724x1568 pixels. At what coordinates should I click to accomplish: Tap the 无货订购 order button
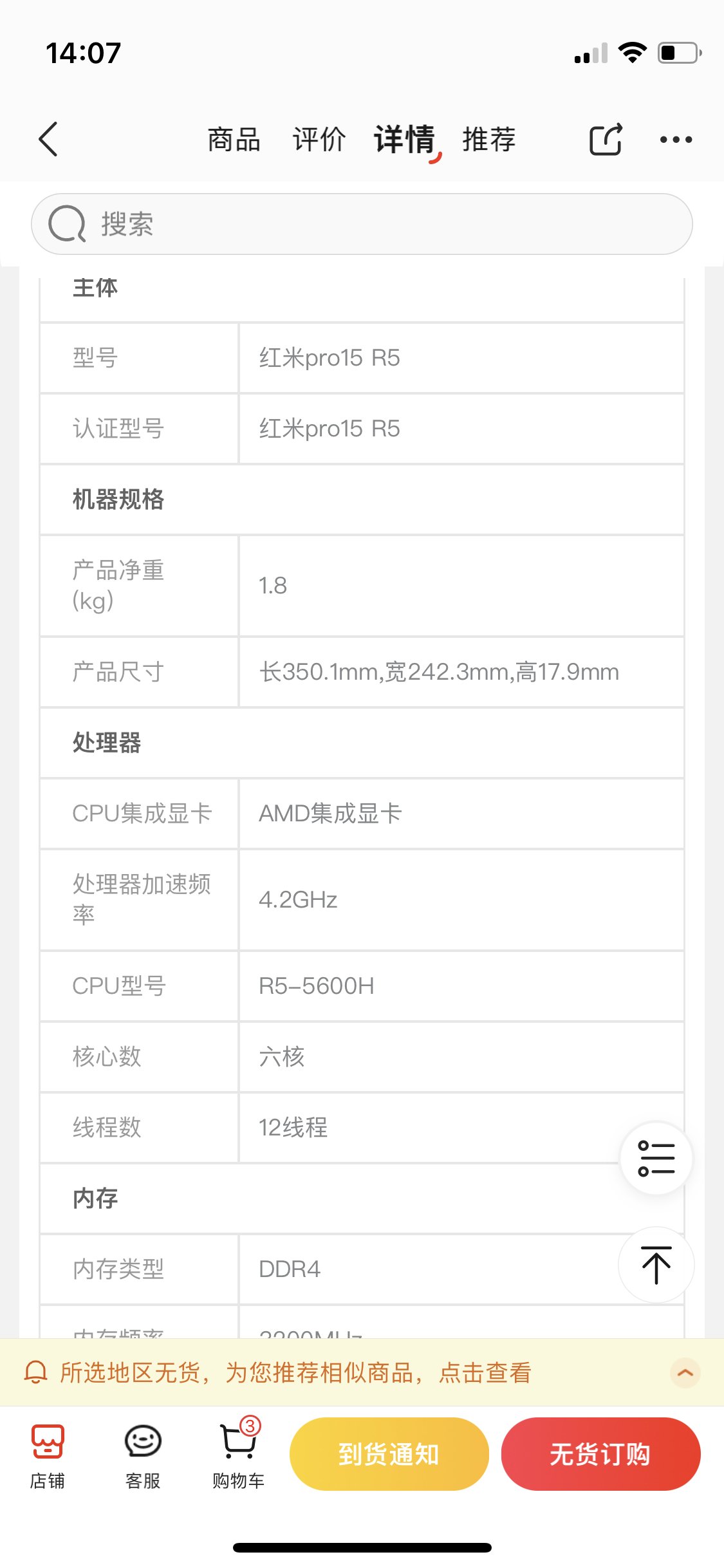click(x=600, y=1454)
